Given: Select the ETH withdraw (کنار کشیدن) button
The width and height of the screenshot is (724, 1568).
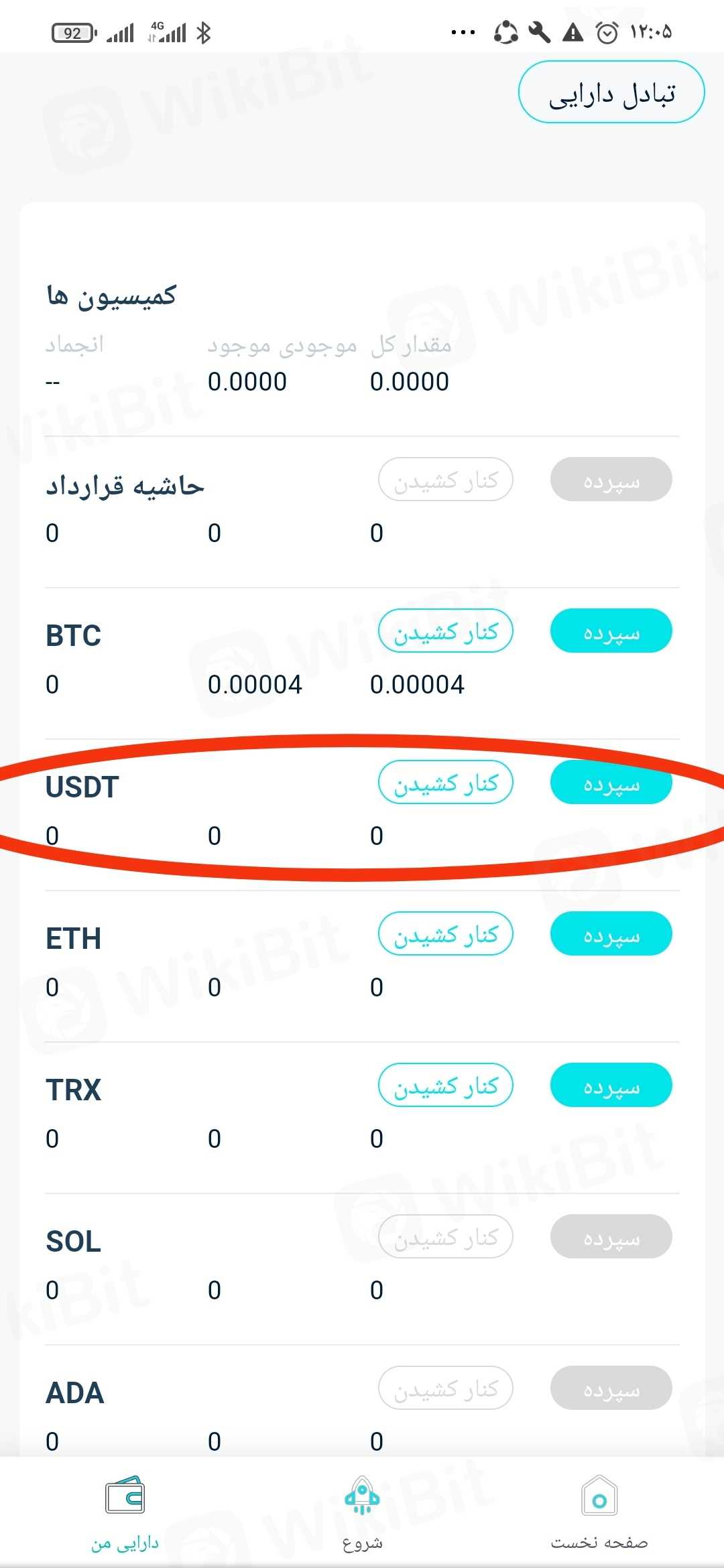Looking at the screenshot, I should pos(446,934).
